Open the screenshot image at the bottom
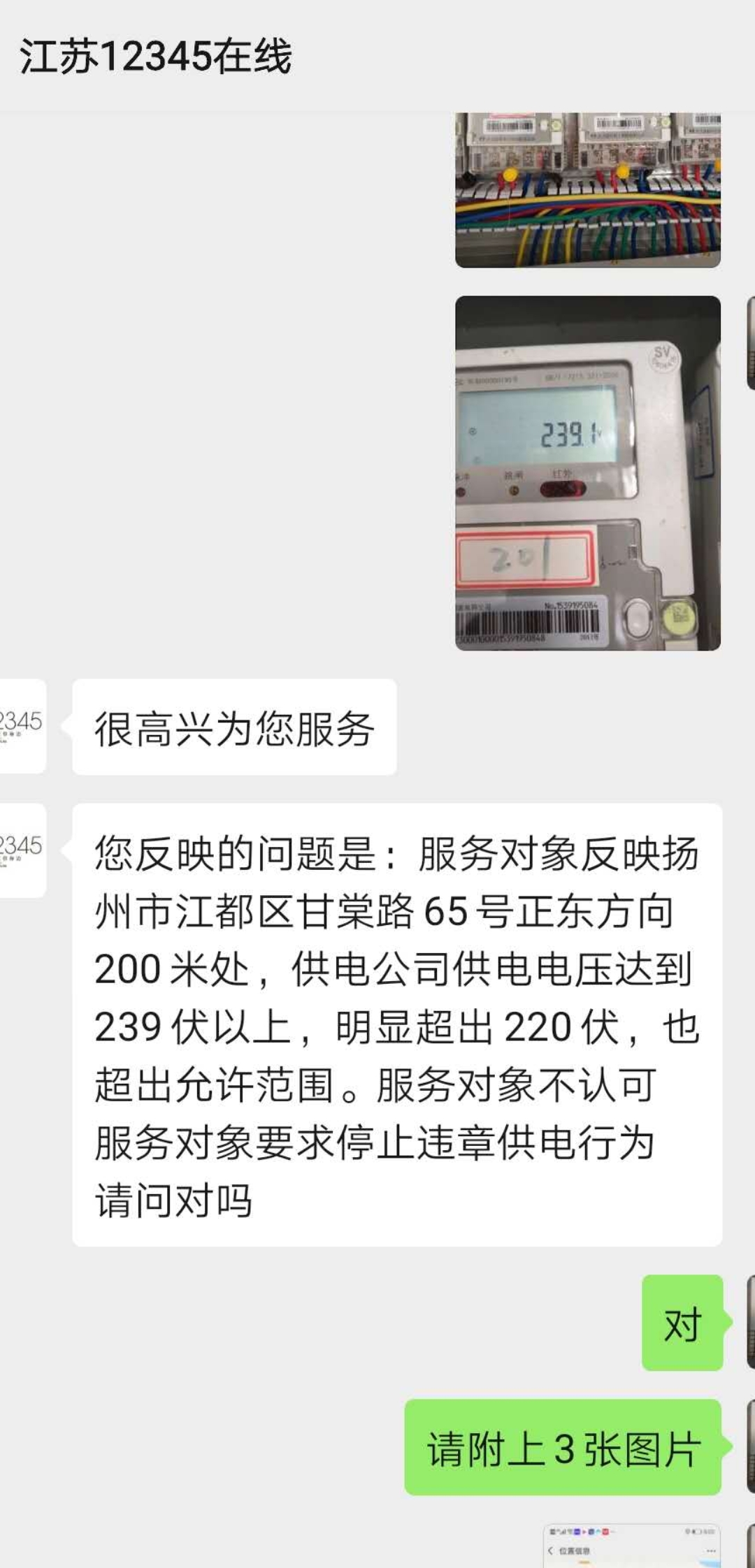The image size is (755, 1568). pos(631,1545)
